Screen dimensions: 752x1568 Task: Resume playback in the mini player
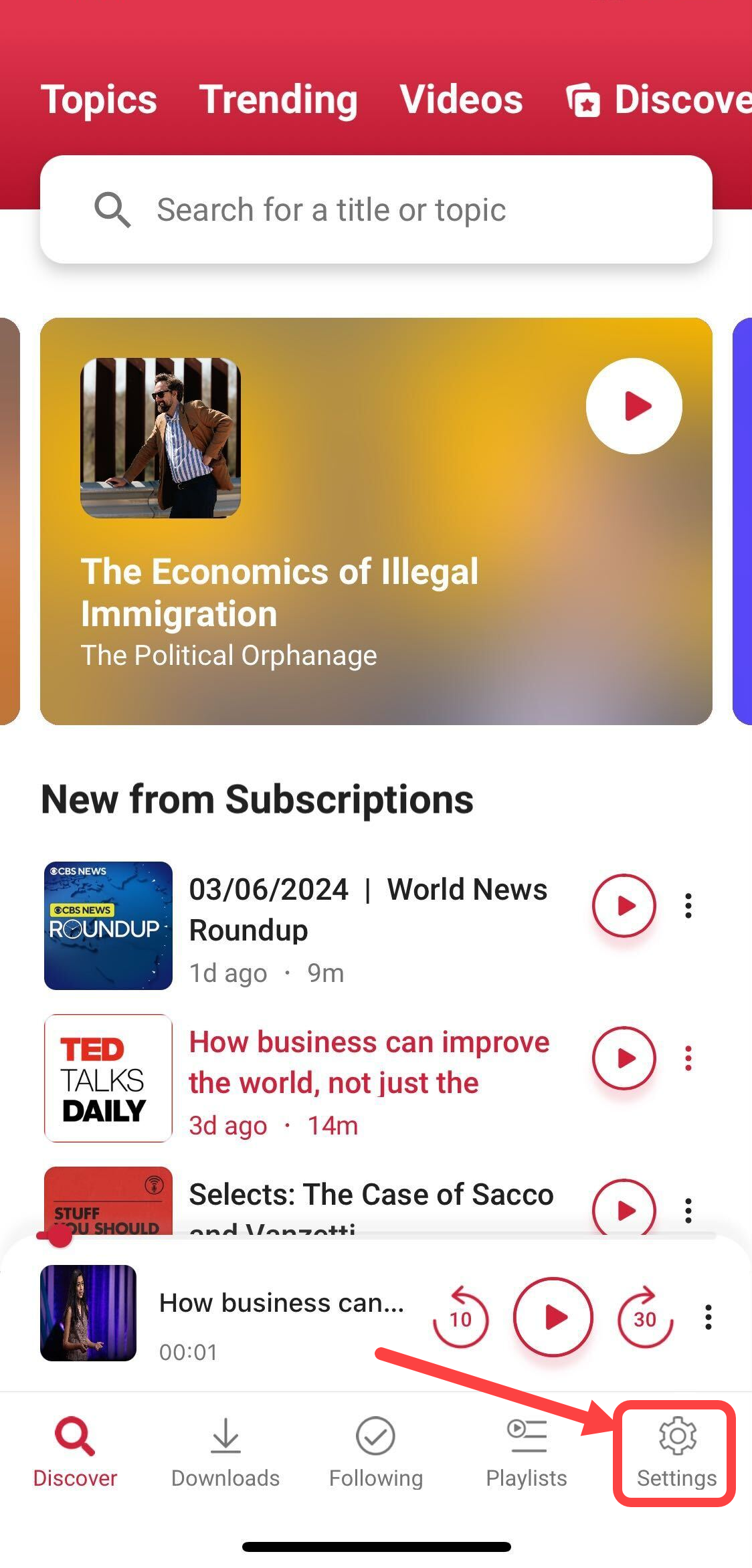click(x=553, y=1317)
